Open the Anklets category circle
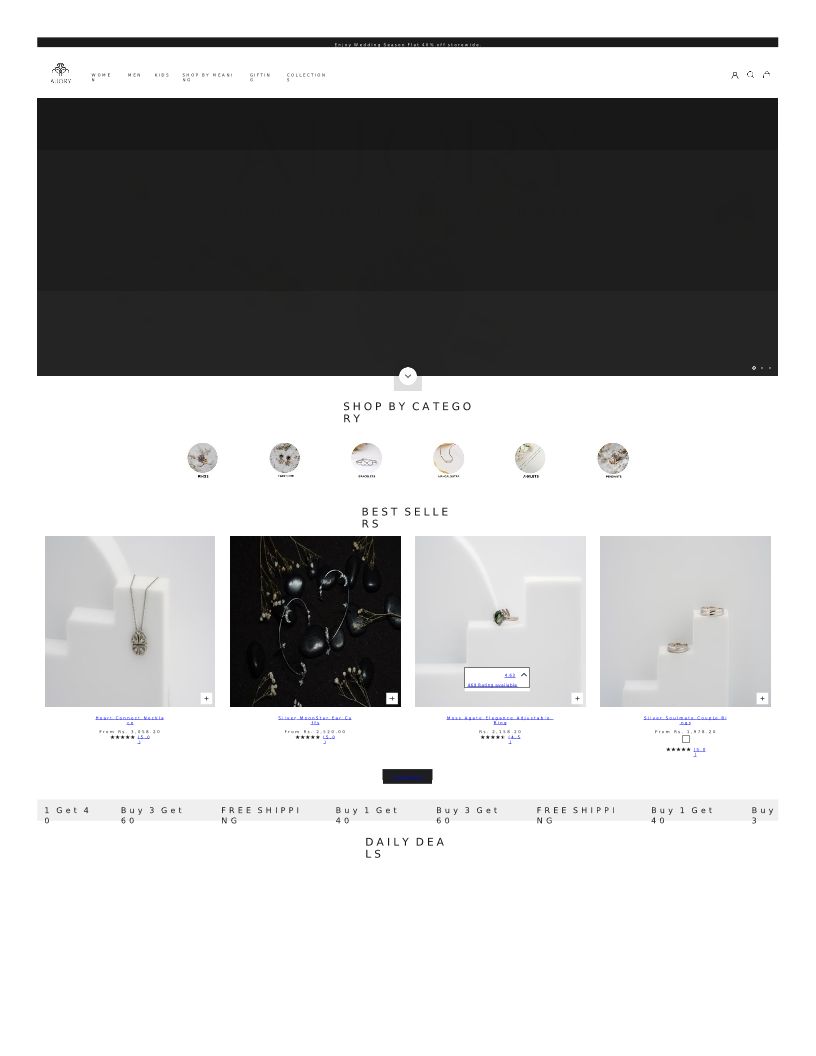This screenshot has height=1056, width=816. [530, 459]
